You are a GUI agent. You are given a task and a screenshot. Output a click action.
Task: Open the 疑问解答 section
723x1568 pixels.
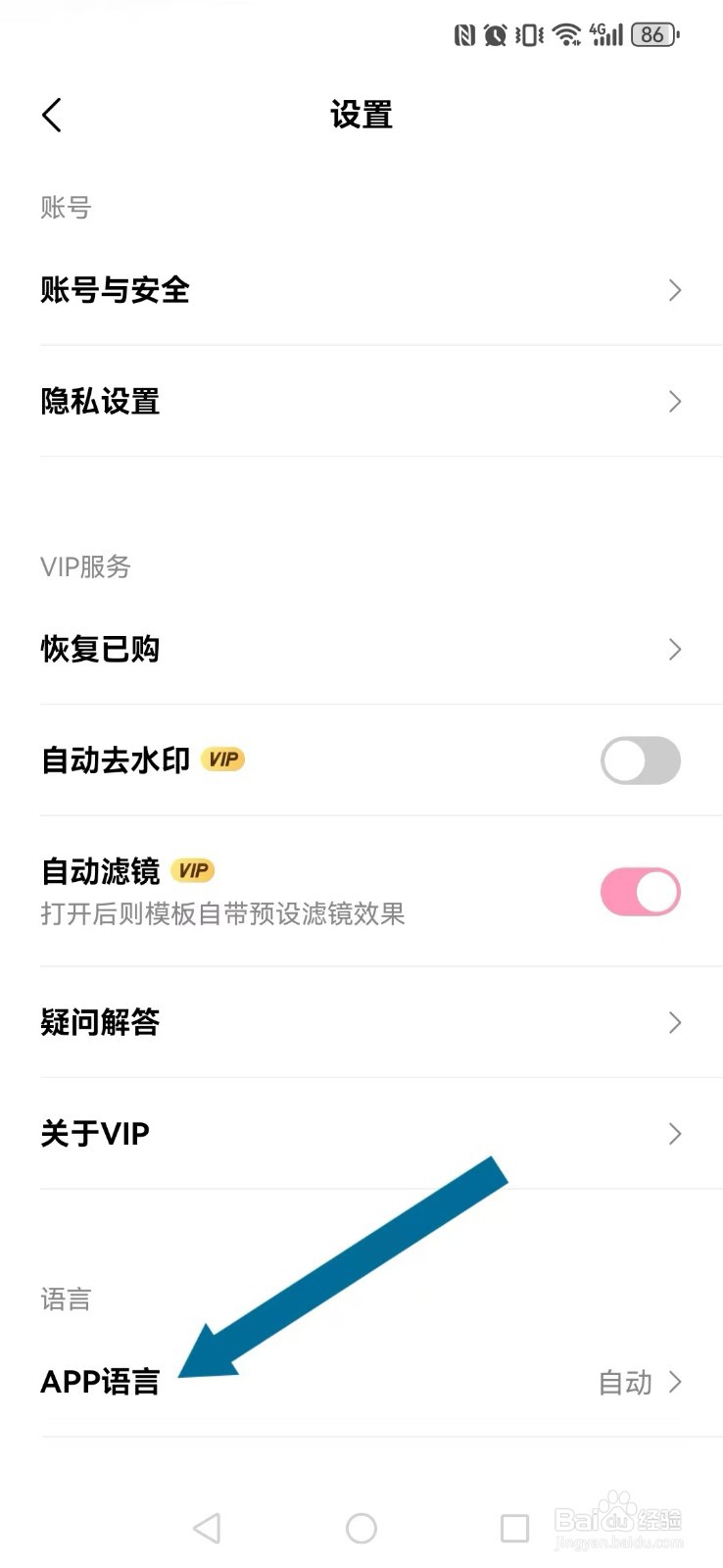coord(361,1022)
